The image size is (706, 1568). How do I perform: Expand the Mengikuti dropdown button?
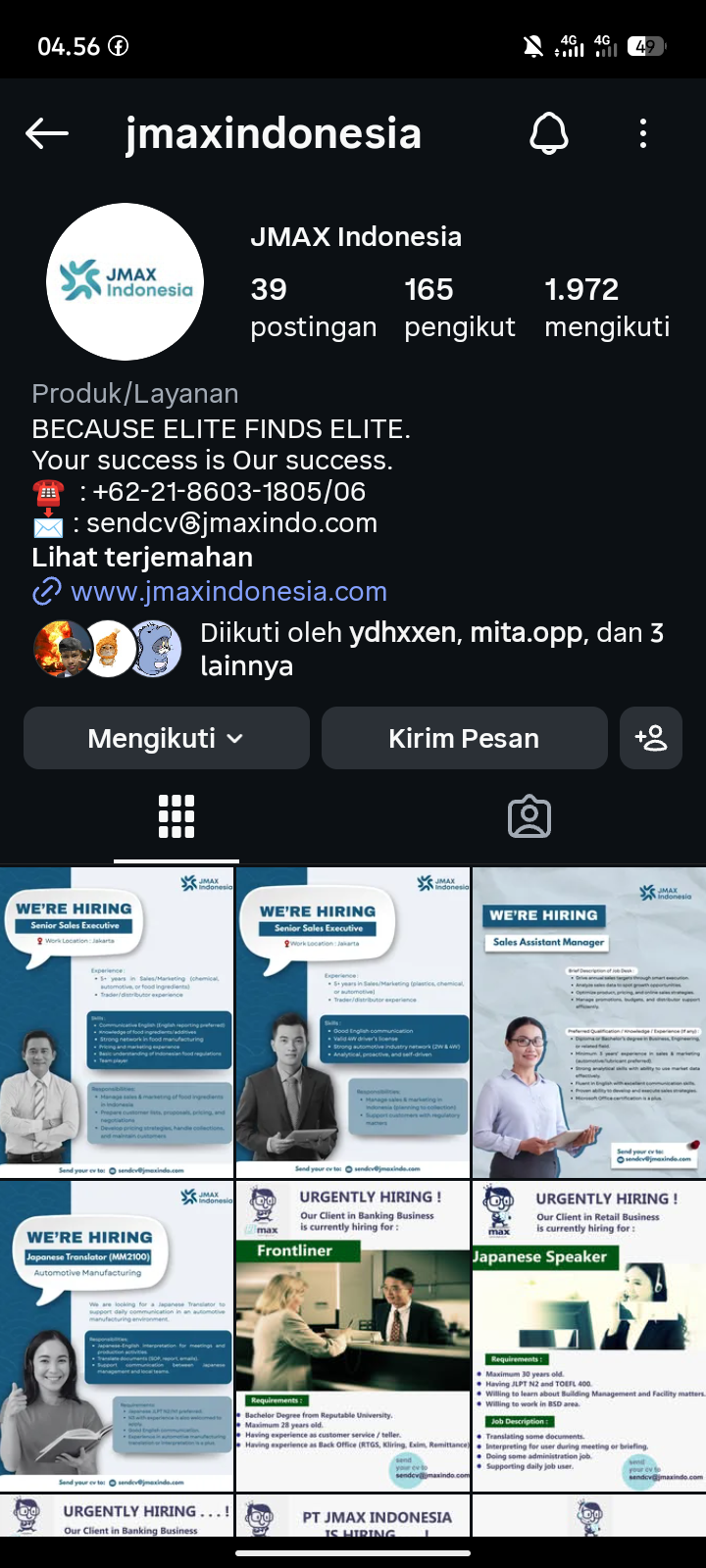coord(166,738)
